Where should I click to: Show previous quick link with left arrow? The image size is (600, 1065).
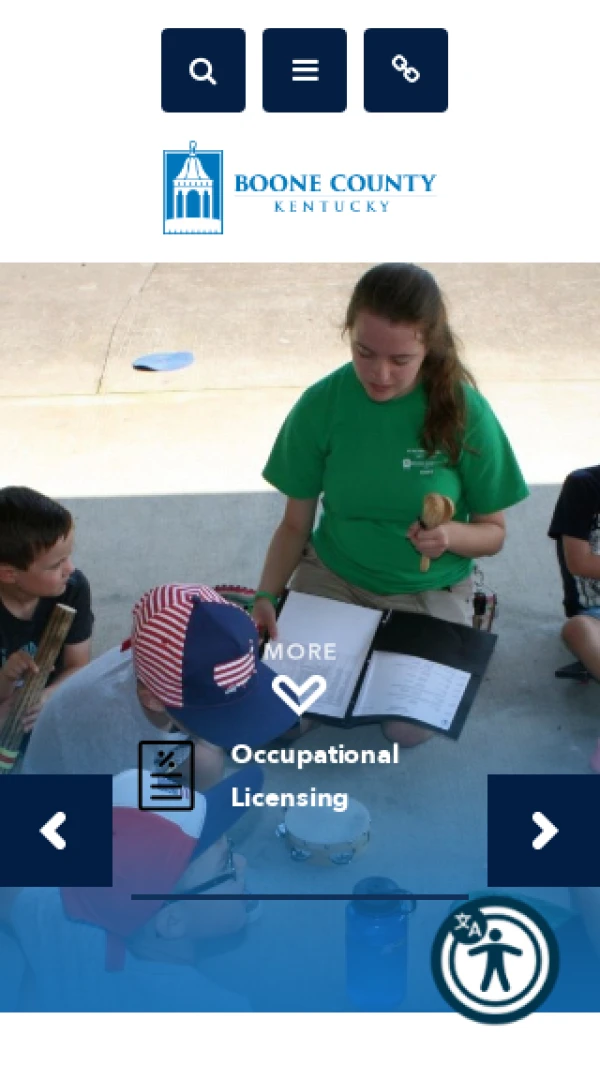coord(55,831)
